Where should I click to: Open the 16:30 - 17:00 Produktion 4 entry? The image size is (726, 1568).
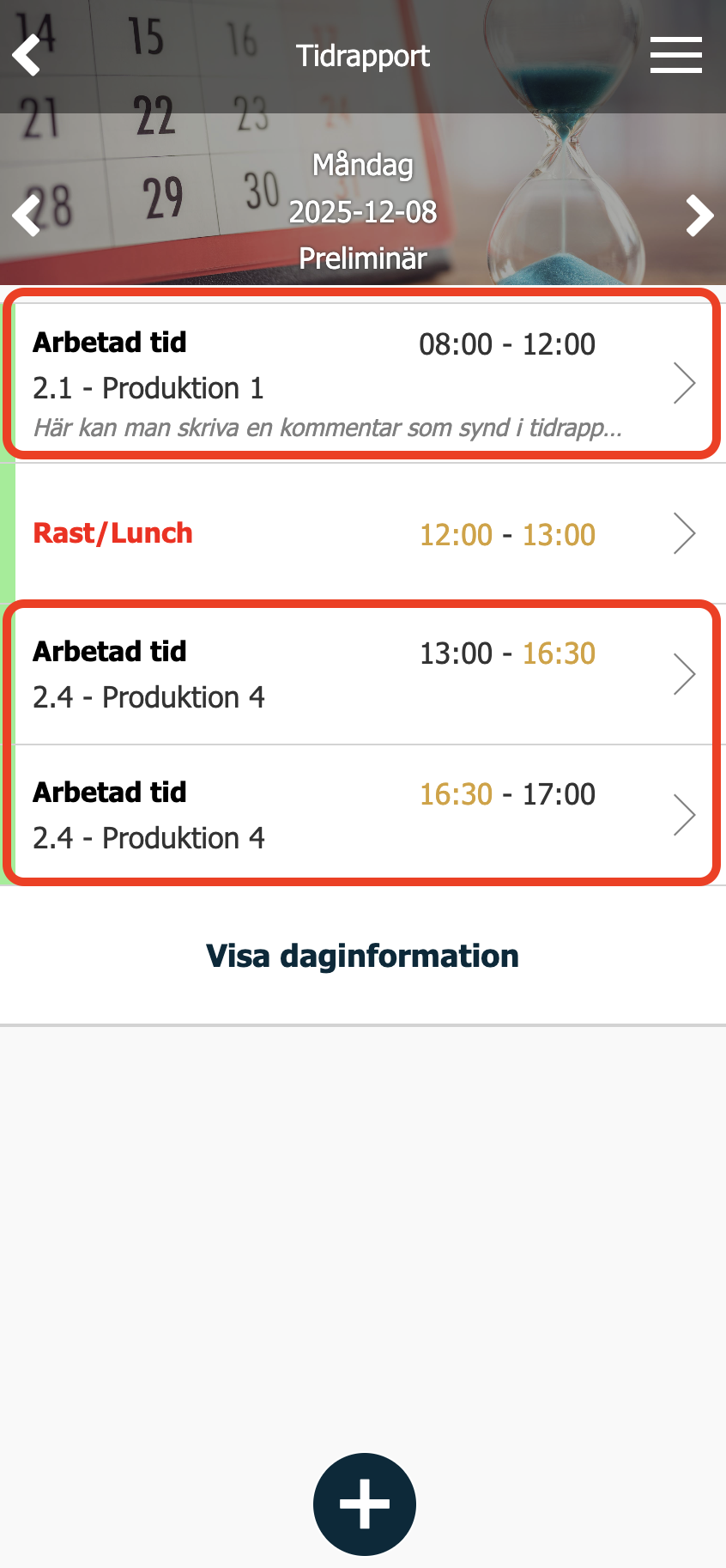coord(362,814)
